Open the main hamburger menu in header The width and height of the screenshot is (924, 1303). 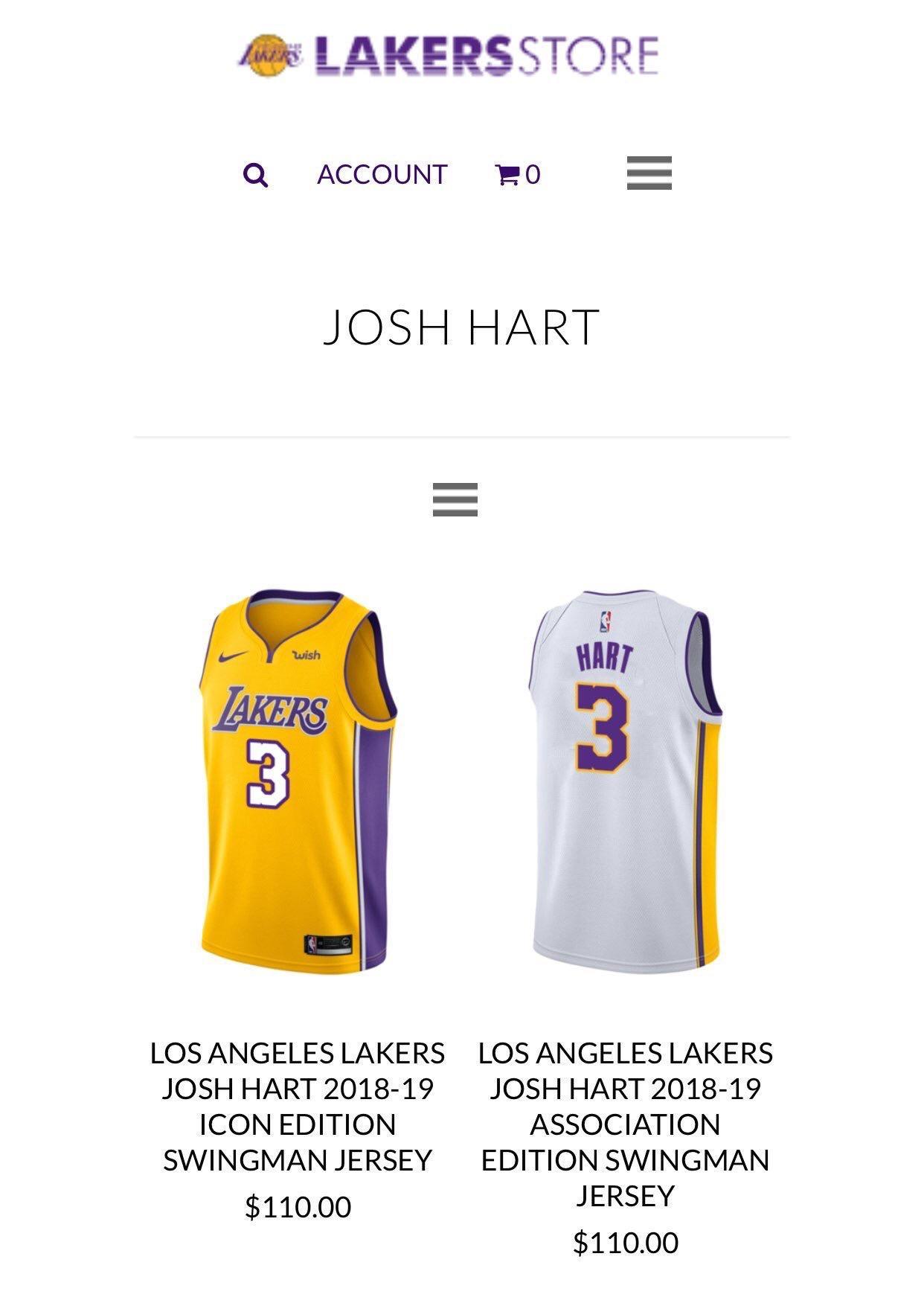click(x=649, y=173)
